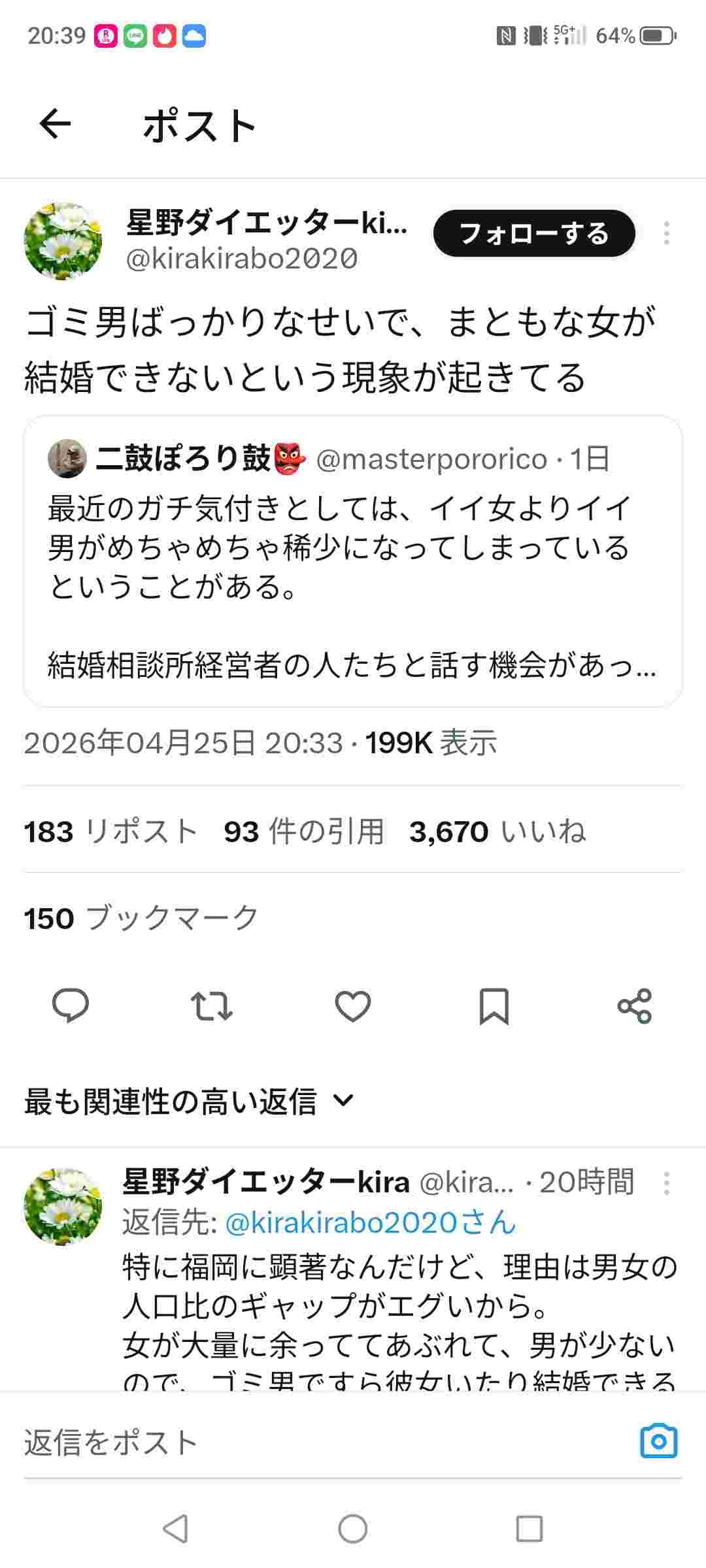The height and width of the screenshot is (1568, 706).
Task: Tap the フォローする button
Action: pyautogui.click(x=533, y=234)
